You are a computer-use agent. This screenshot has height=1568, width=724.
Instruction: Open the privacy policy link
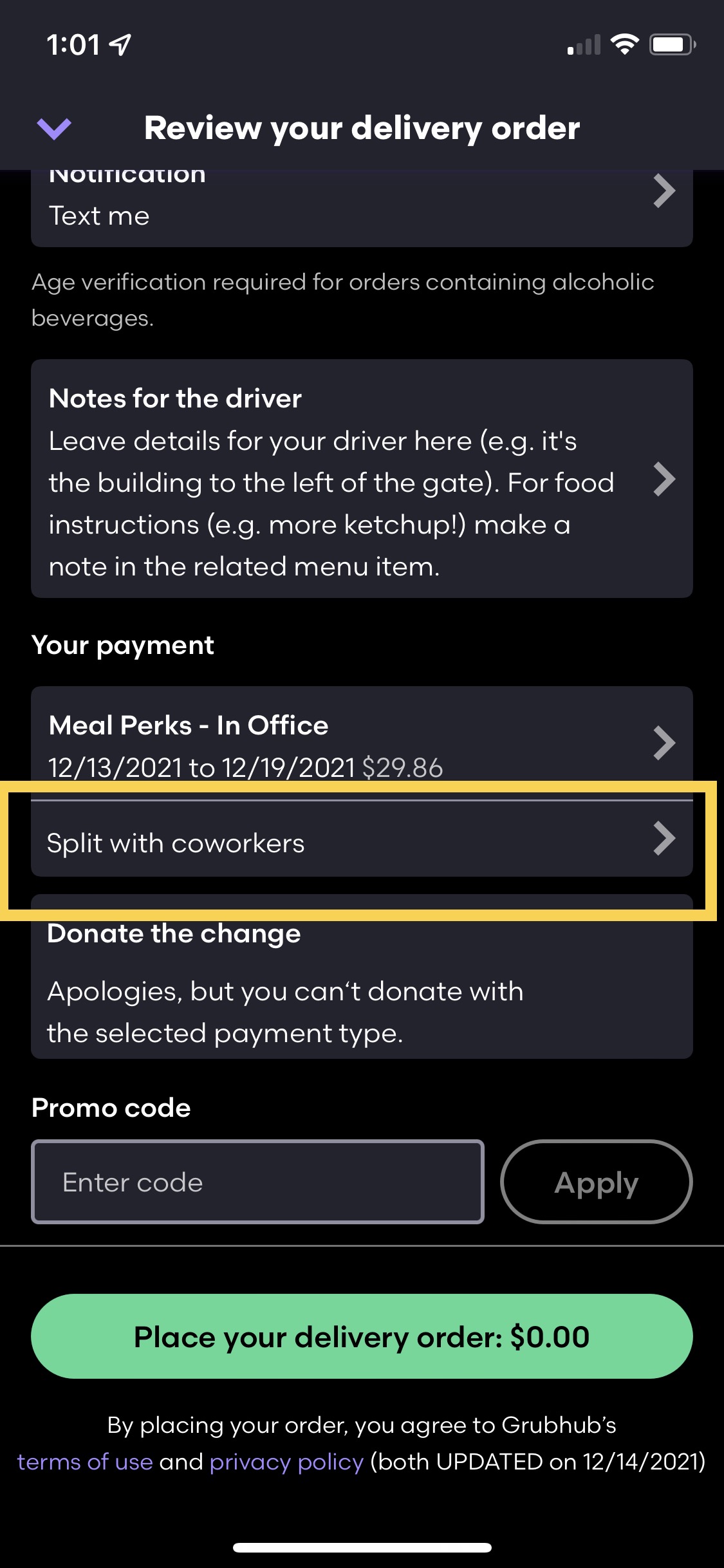(x=286, y=1462)
